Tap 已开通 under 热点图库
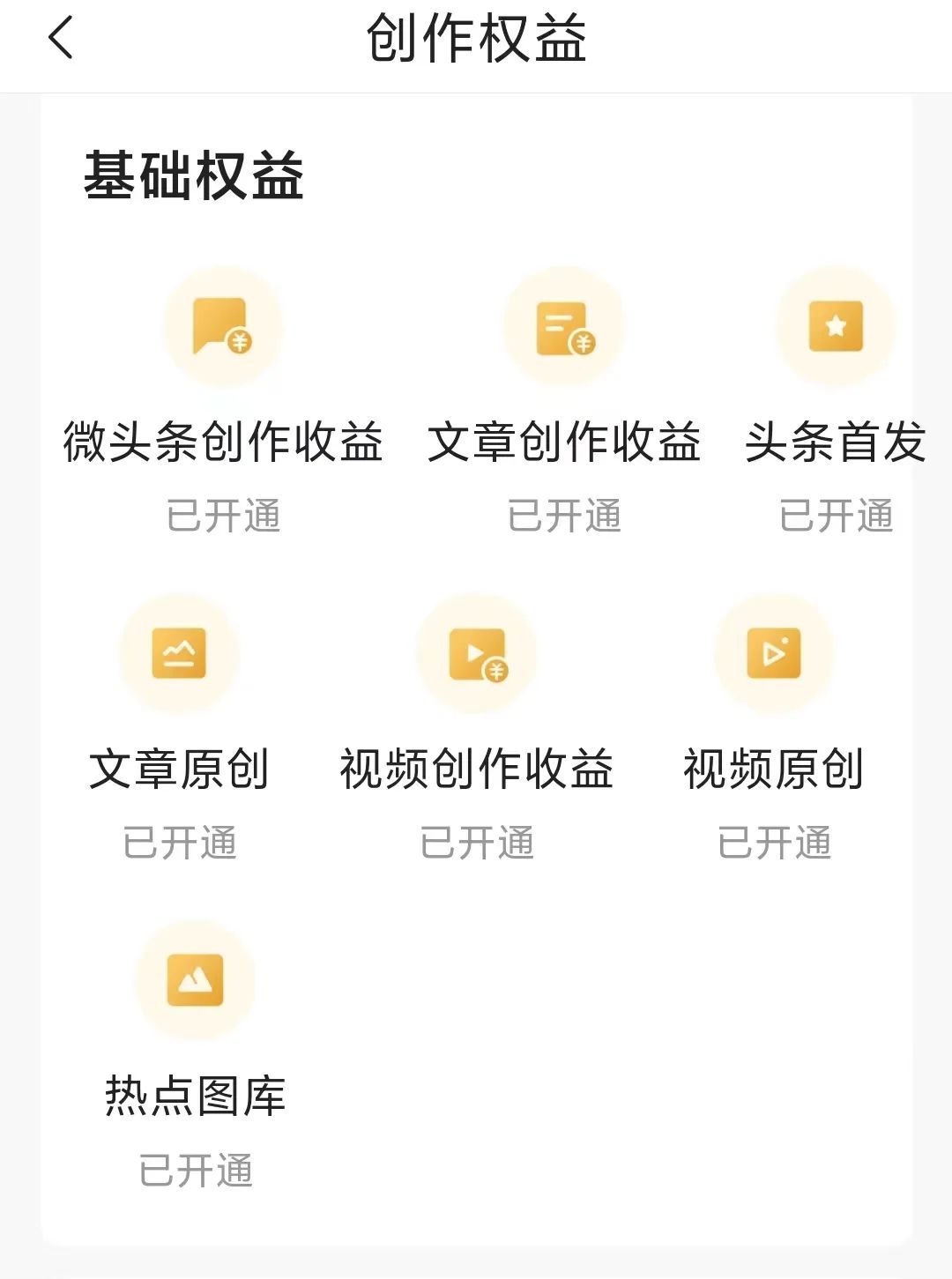This screenshot has width=952, height=1279. 196,1170
